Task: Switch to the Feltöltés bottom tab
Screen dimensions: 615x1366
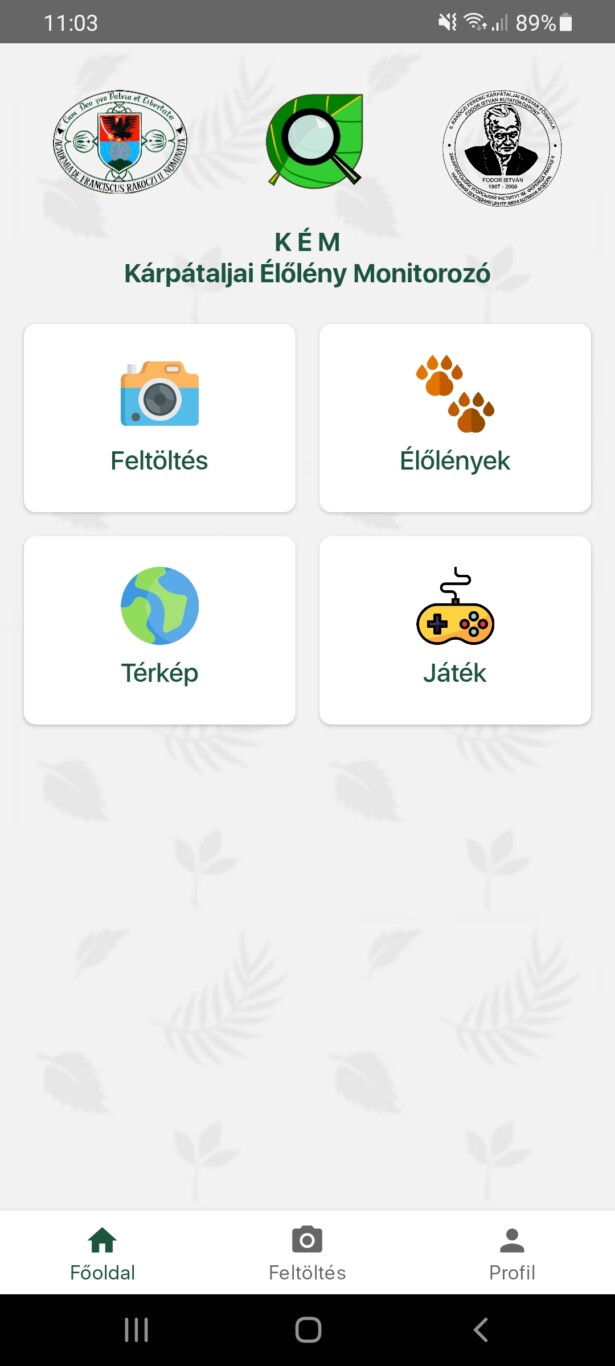Action: coord(307,1253)
